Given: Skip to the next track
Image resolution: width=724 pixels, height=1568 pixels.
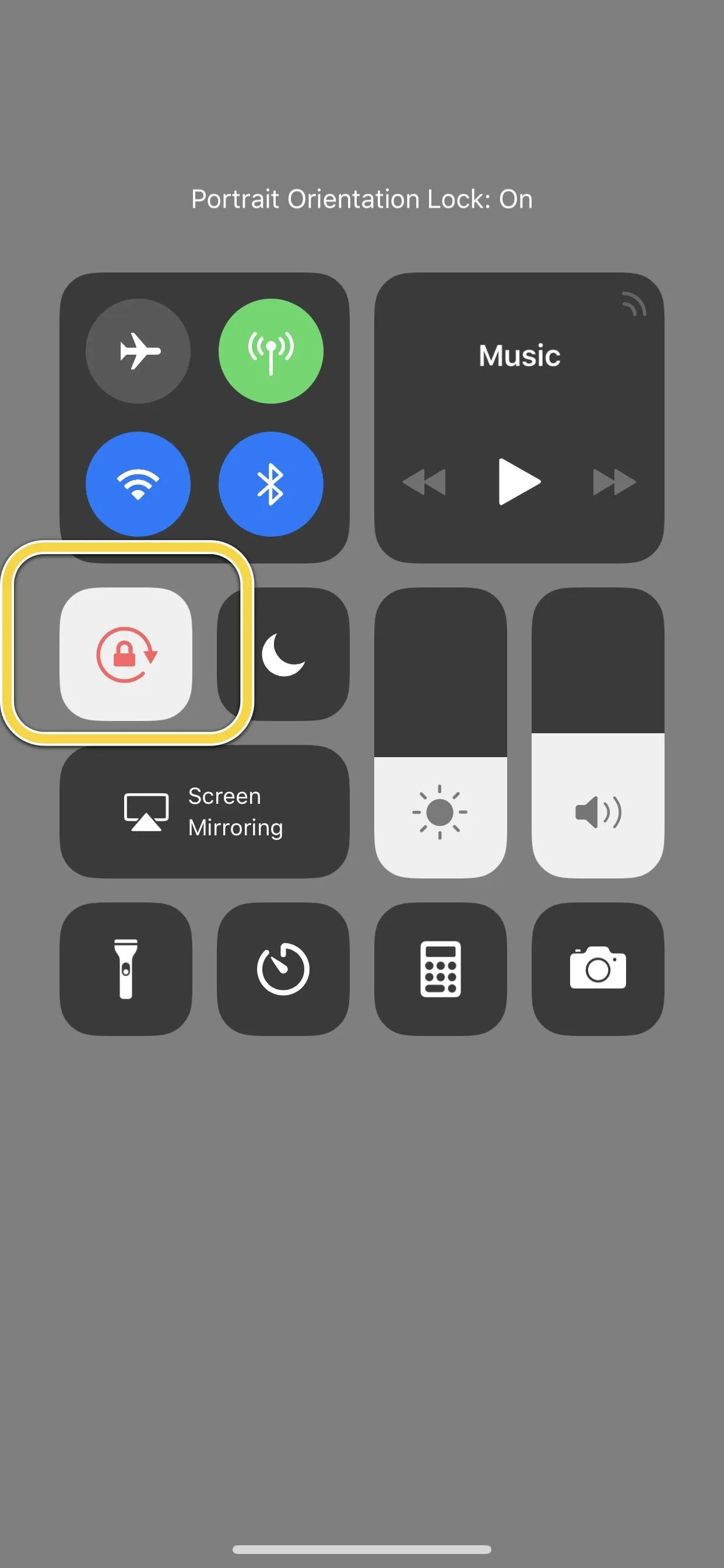Looking at the screenshot, I should click(614, 482).
